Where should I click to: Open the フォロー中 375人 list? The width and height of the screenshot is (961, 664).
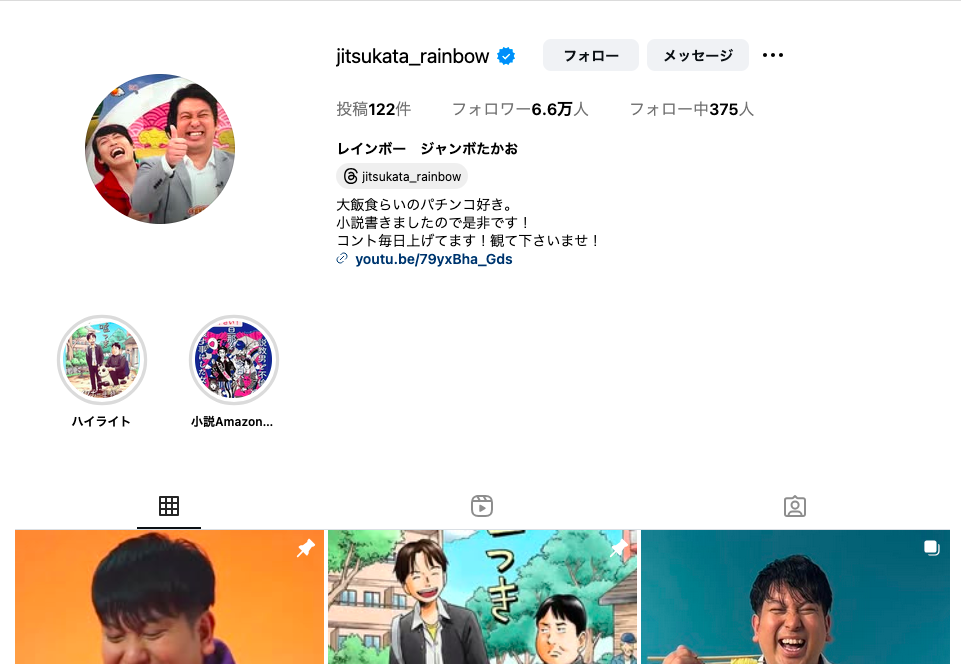pyautogui.click(x=691, y=109)
